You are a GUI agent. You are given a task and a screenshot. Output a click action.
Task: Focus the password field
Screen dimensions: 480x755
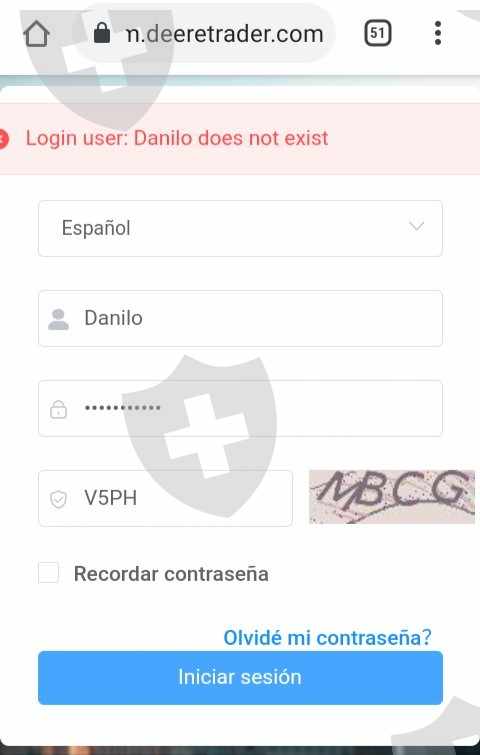(240, 408)
